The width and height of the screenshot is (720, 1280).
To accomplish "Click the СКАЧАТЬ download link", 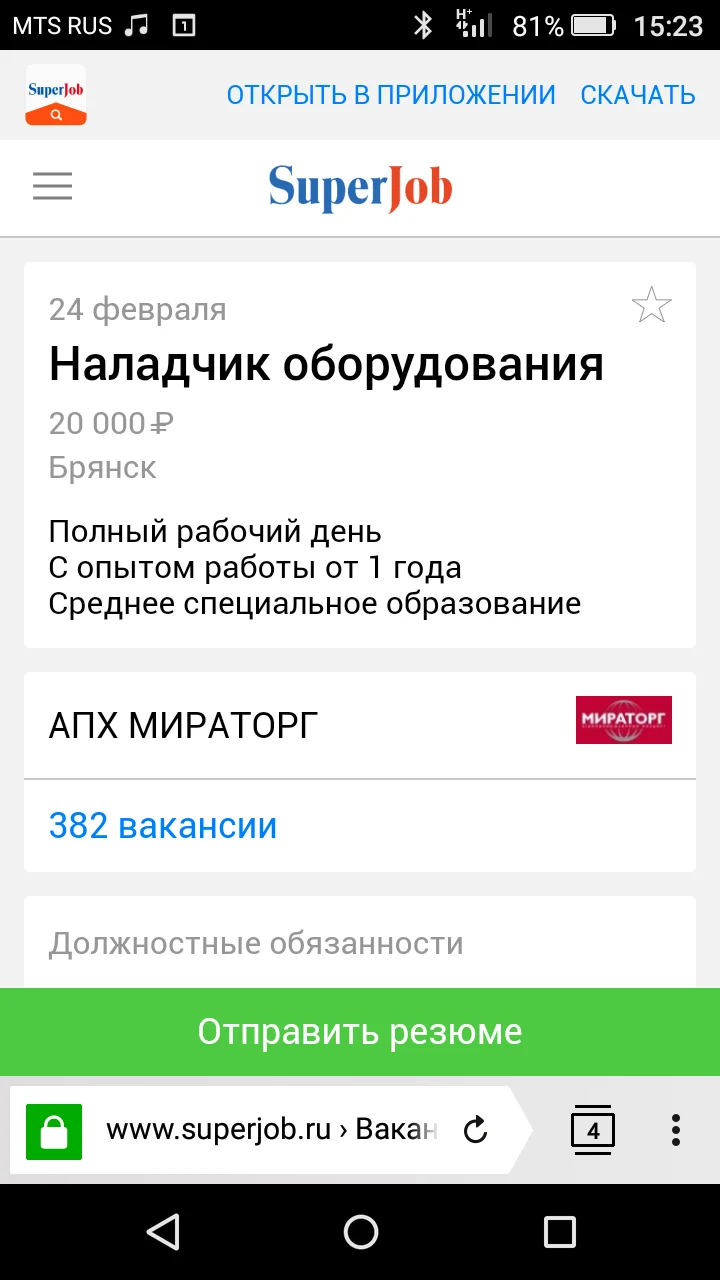I will [637, 95].
